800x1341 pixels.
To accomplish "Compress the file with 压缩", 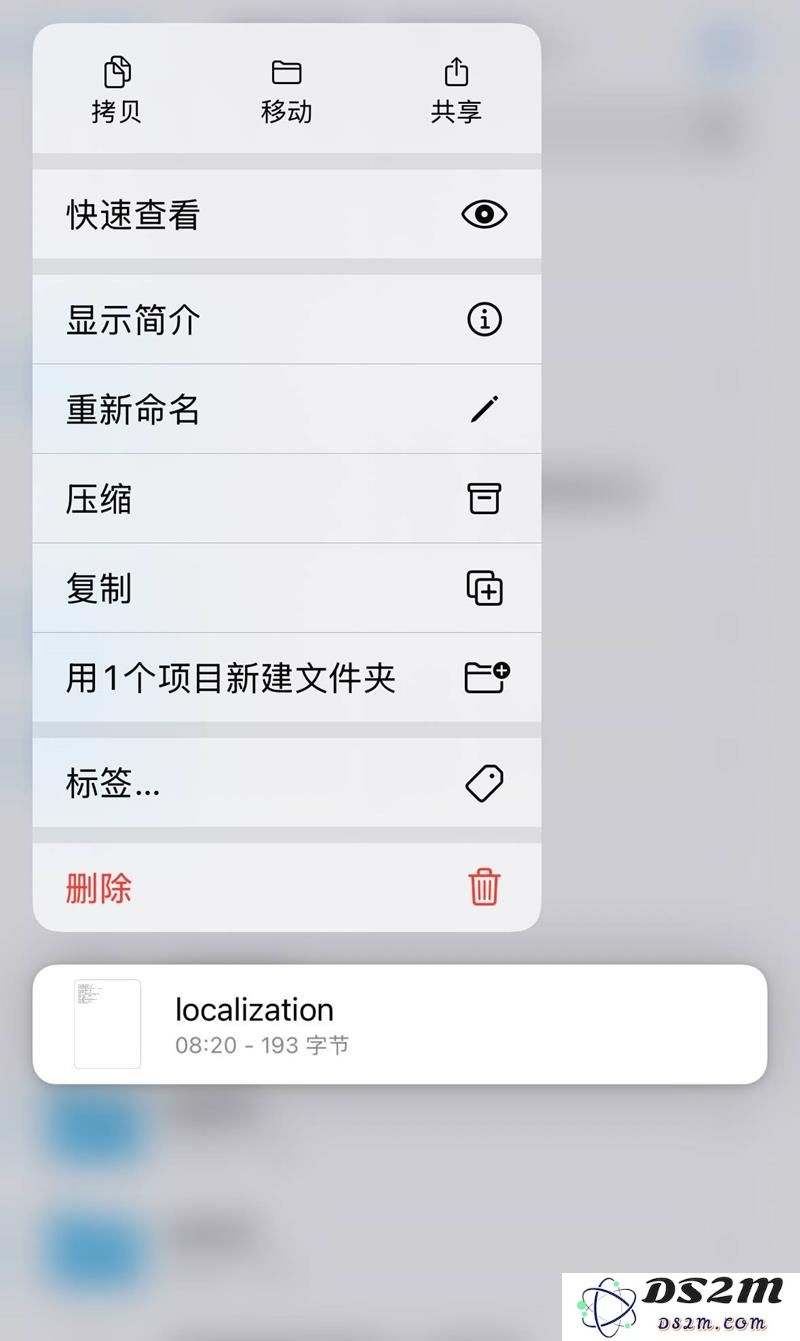I will [x=287, y=498].
